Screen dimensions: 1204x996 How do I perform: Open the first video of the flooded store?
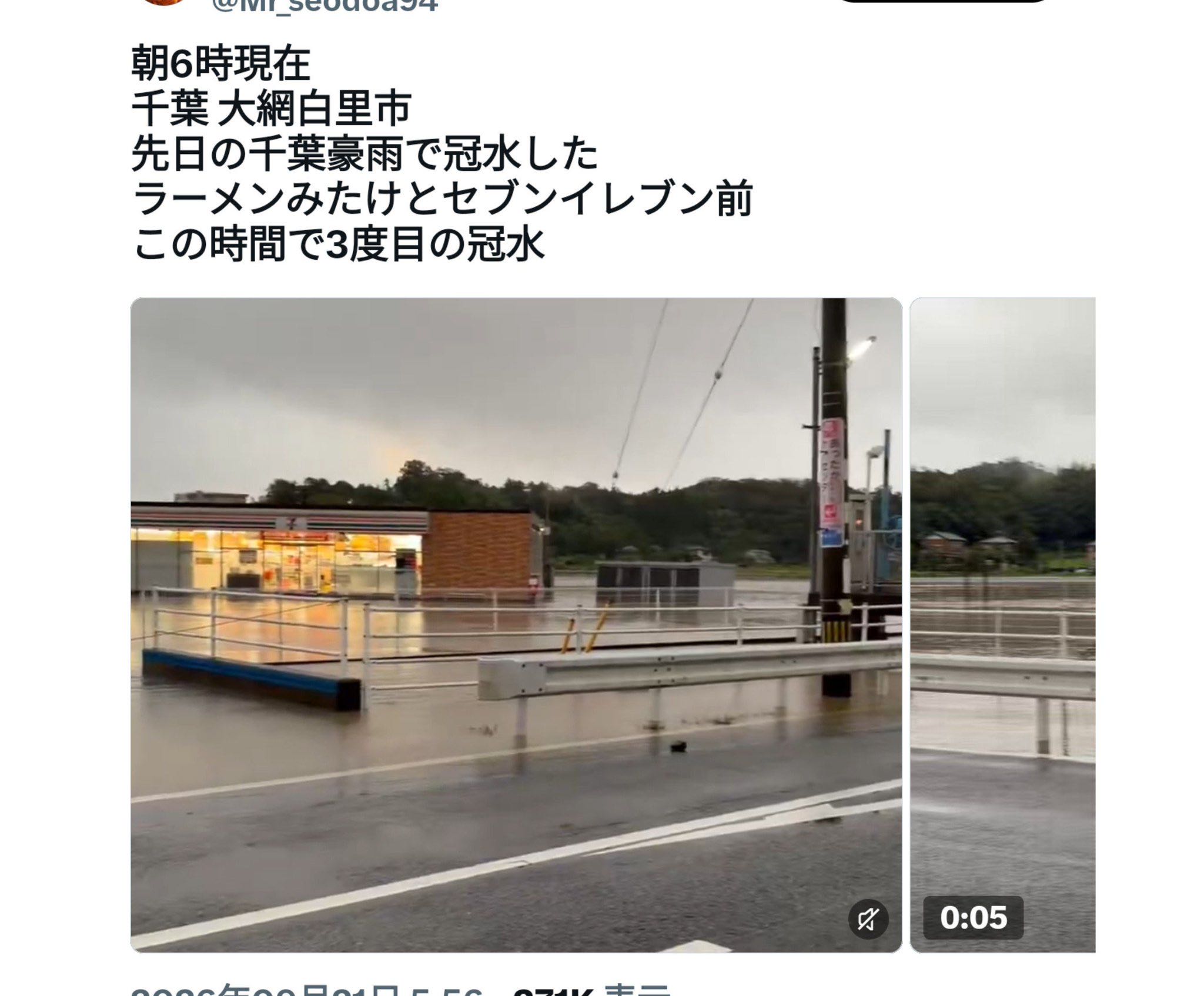coord(516,625)
